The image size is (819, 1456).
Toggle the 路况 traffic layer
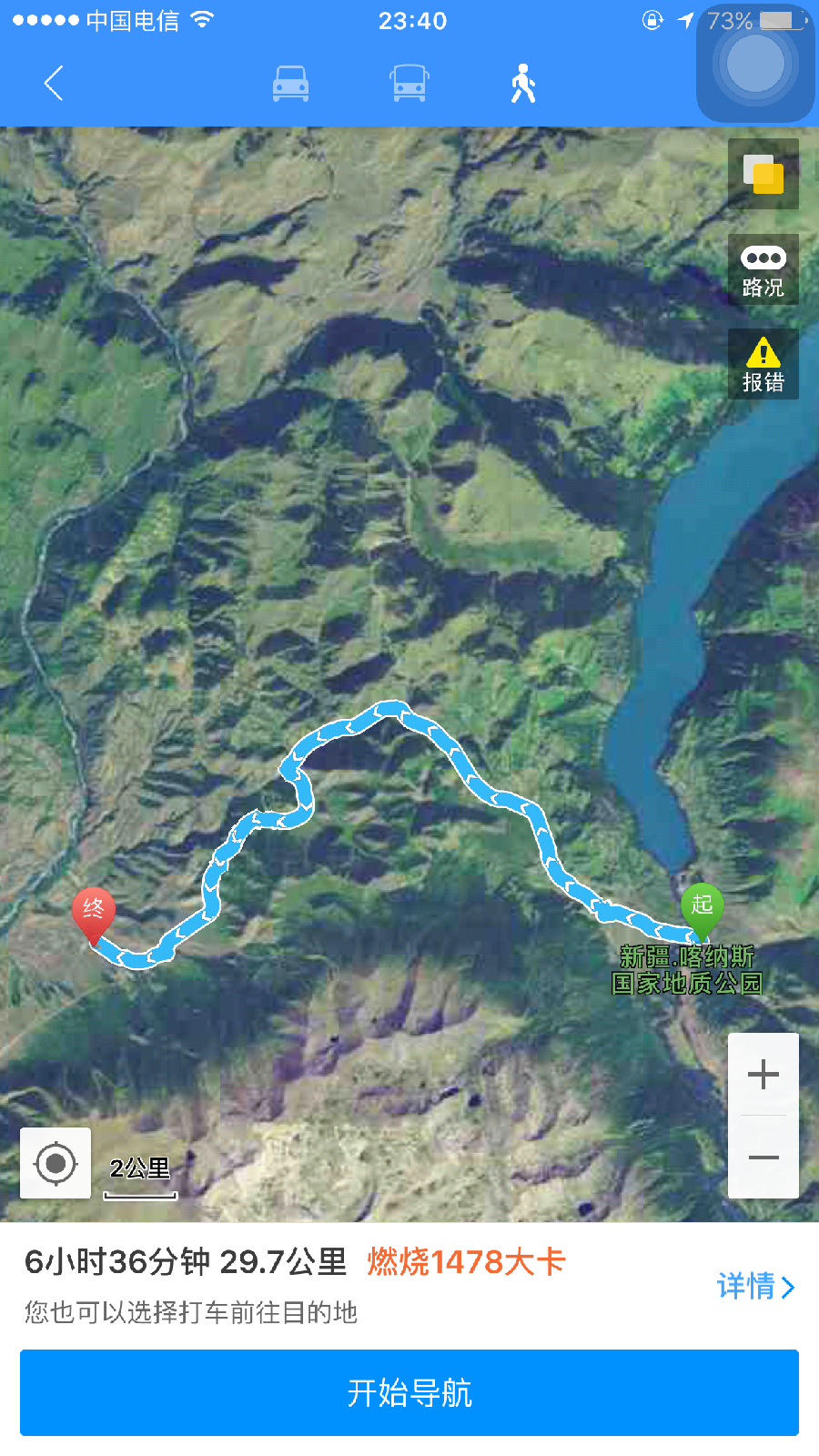click(x=763, y=269)
